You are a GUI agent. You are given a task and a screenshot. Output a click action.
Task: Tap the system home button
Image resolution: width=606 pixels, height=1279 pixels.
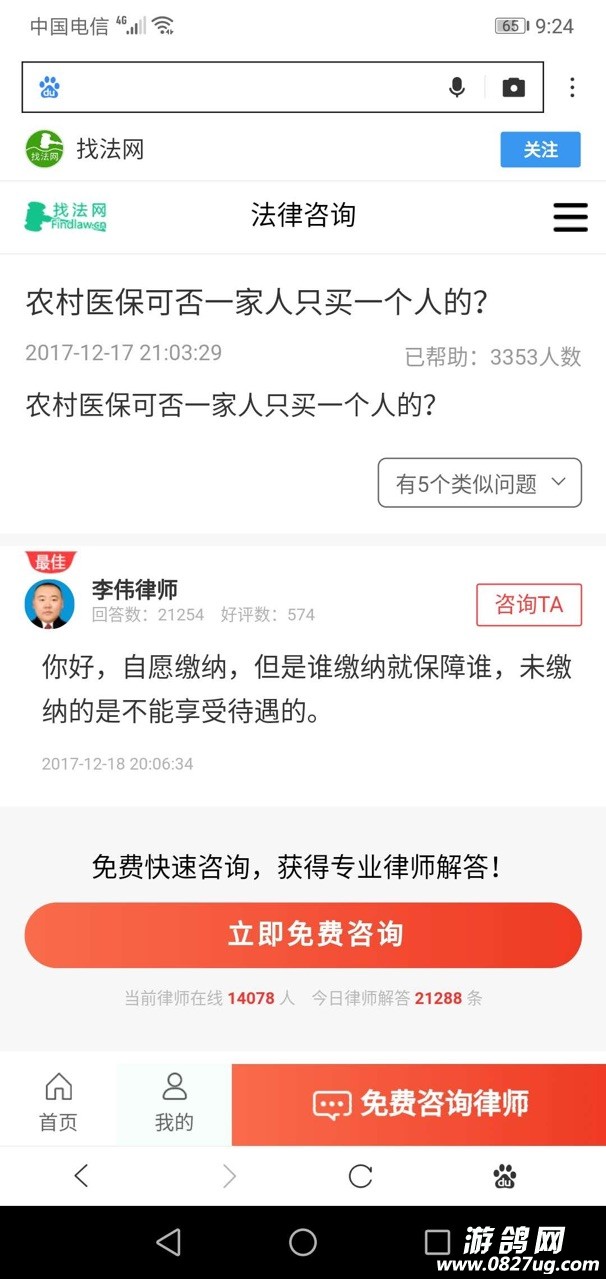tap(303, 1242)
